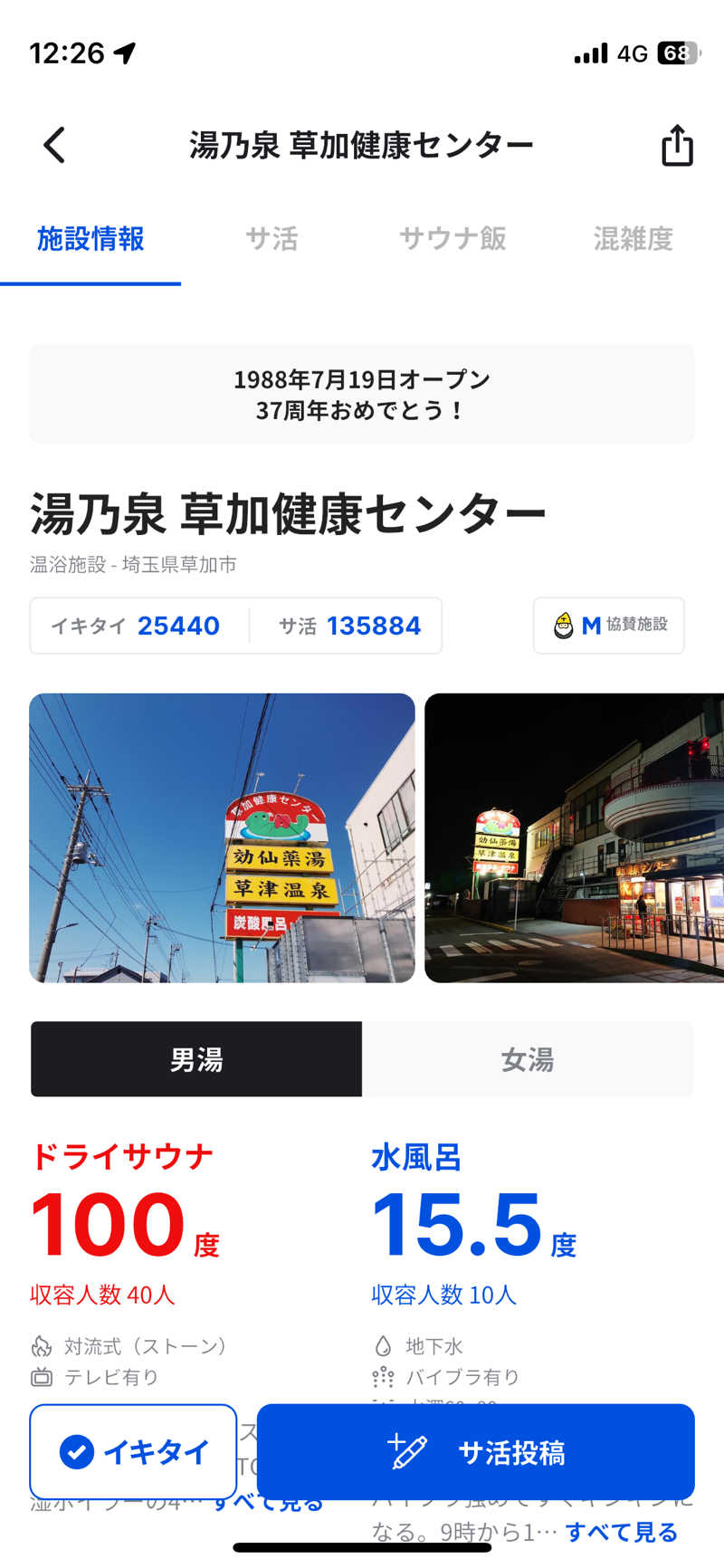Tap the back arrow to return

click(52, 144)
